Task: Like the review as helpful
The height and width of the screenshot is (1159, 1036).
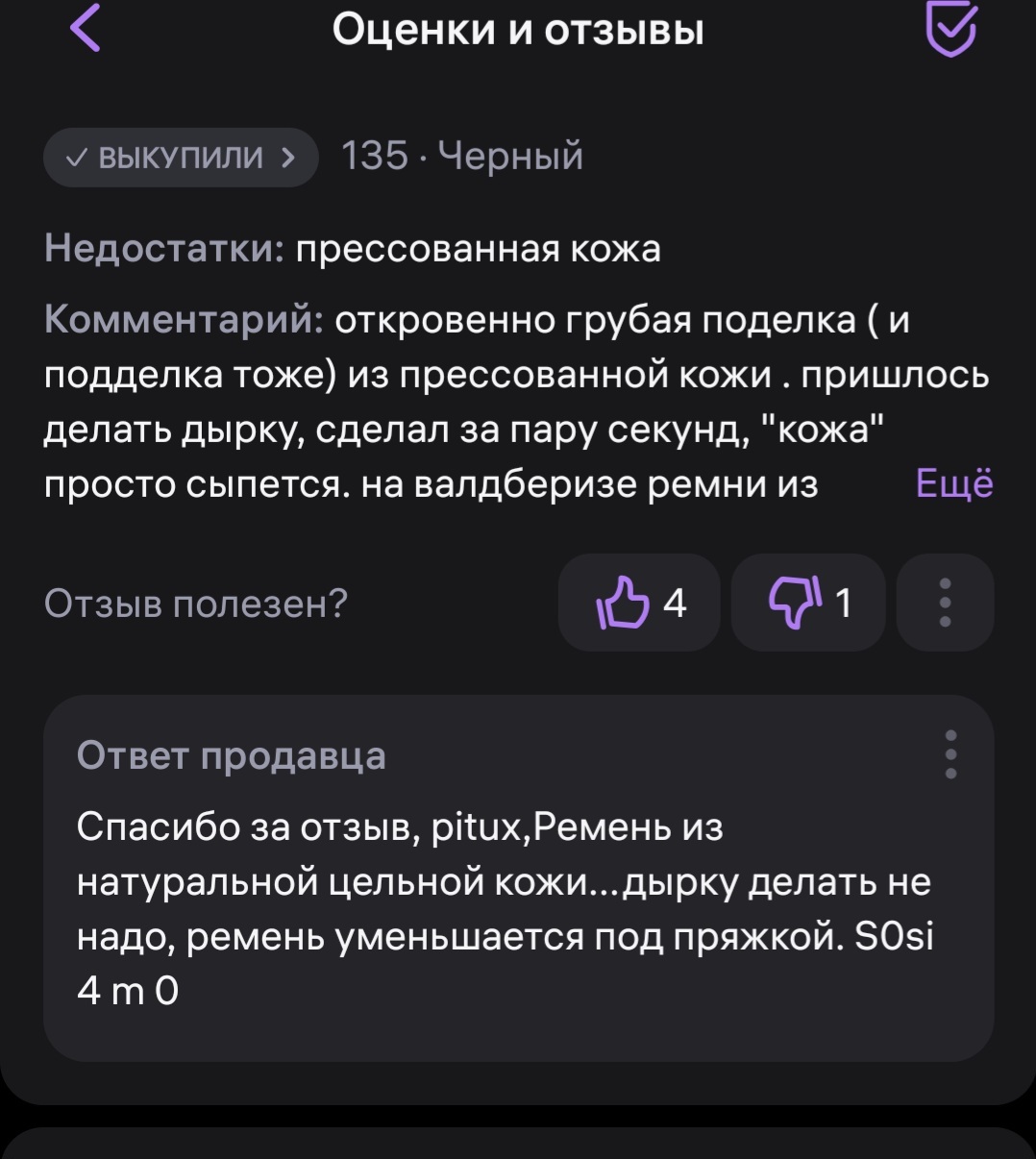Action: tap(639, 603)
